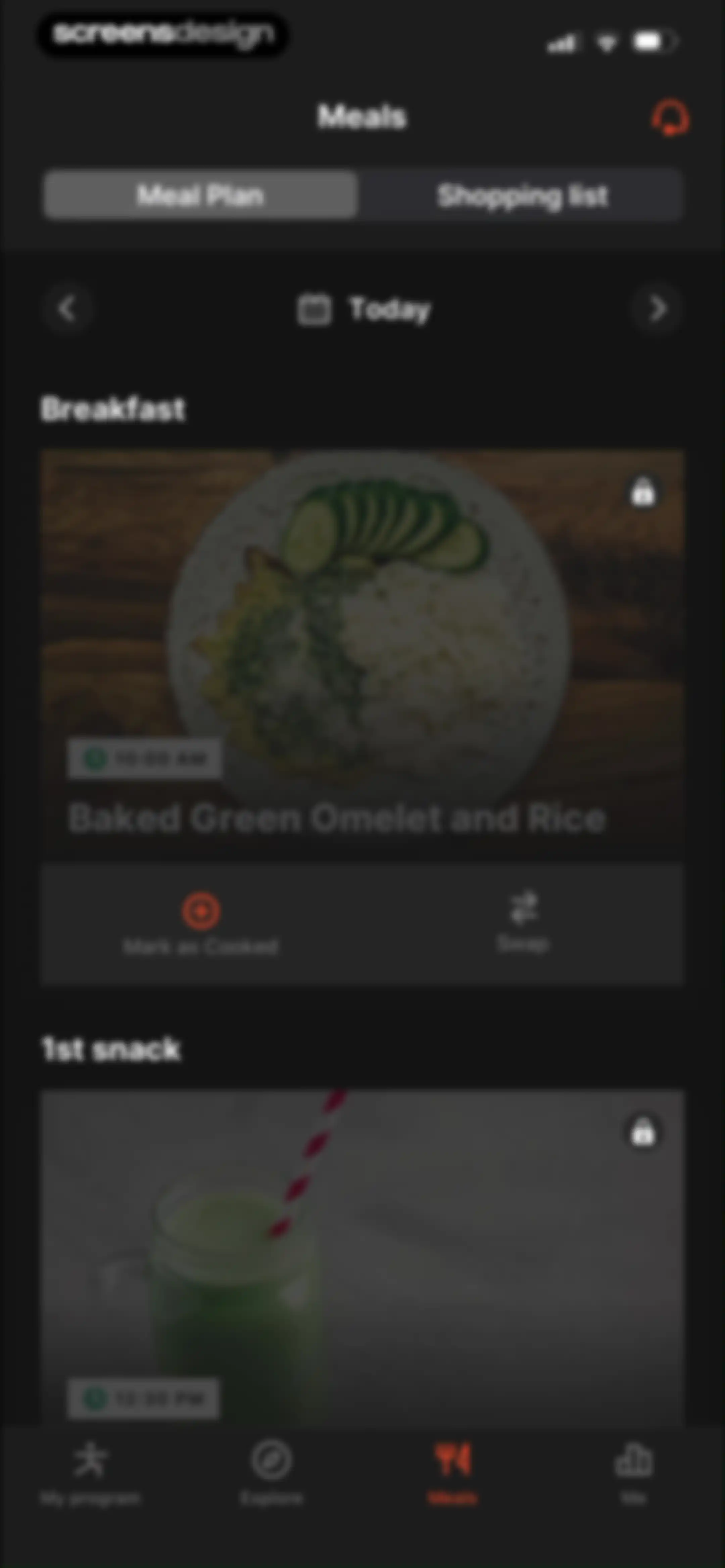
Task: Tap the lock icon on breakfast card
Action: click(x=643, y=492)
